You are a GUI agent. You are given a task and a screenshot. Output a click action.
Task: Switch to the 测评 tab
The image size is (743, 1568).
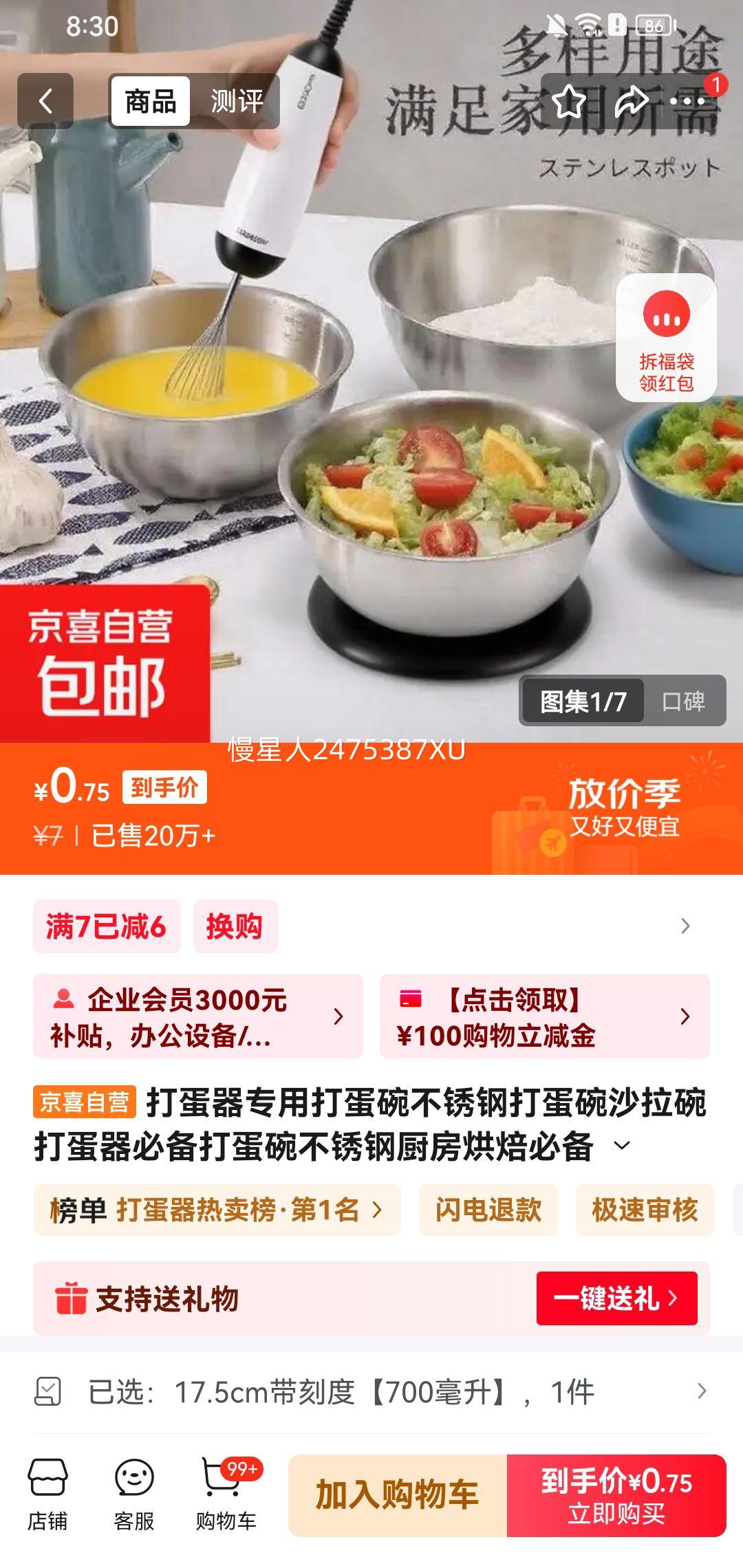pos(236,102)
